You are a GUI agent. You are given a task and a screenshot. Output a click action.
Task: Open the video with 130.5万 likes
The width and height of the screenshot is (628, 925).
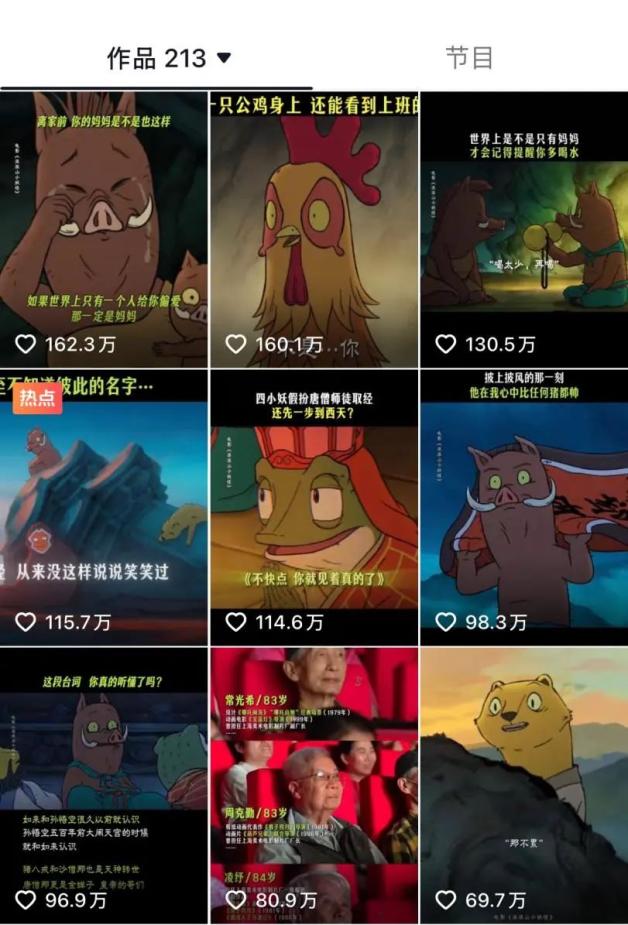523,230
